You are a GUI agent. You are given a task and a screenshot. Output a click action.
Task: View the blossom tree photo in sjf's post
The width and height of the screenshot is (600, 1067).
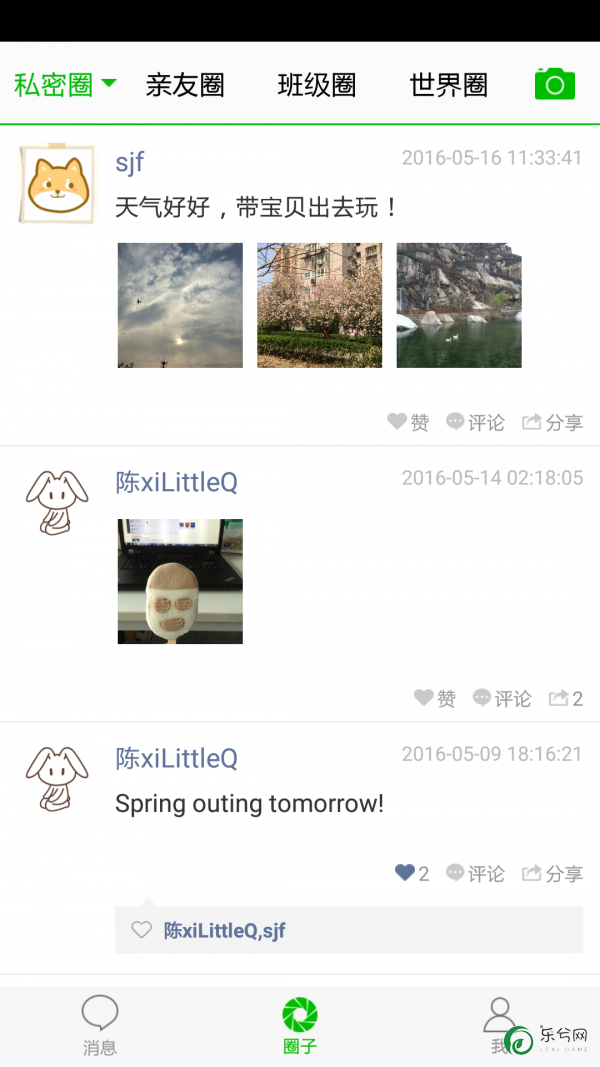point(319,305)
